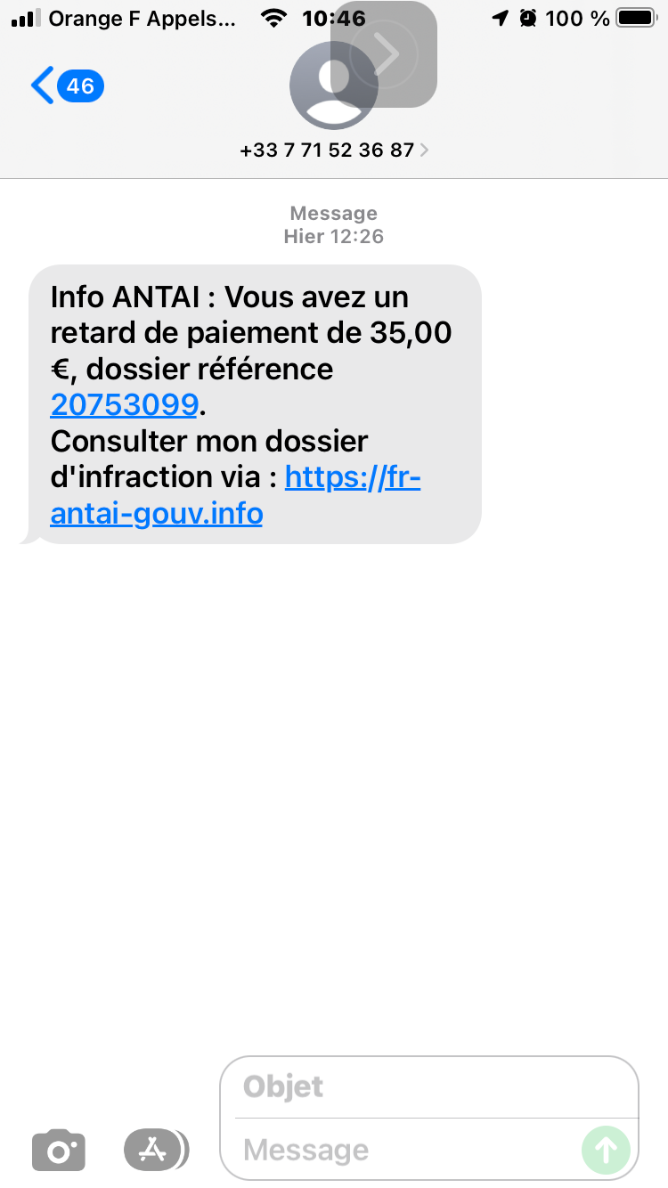Open the reference number 20753099 link

point(124,405)
